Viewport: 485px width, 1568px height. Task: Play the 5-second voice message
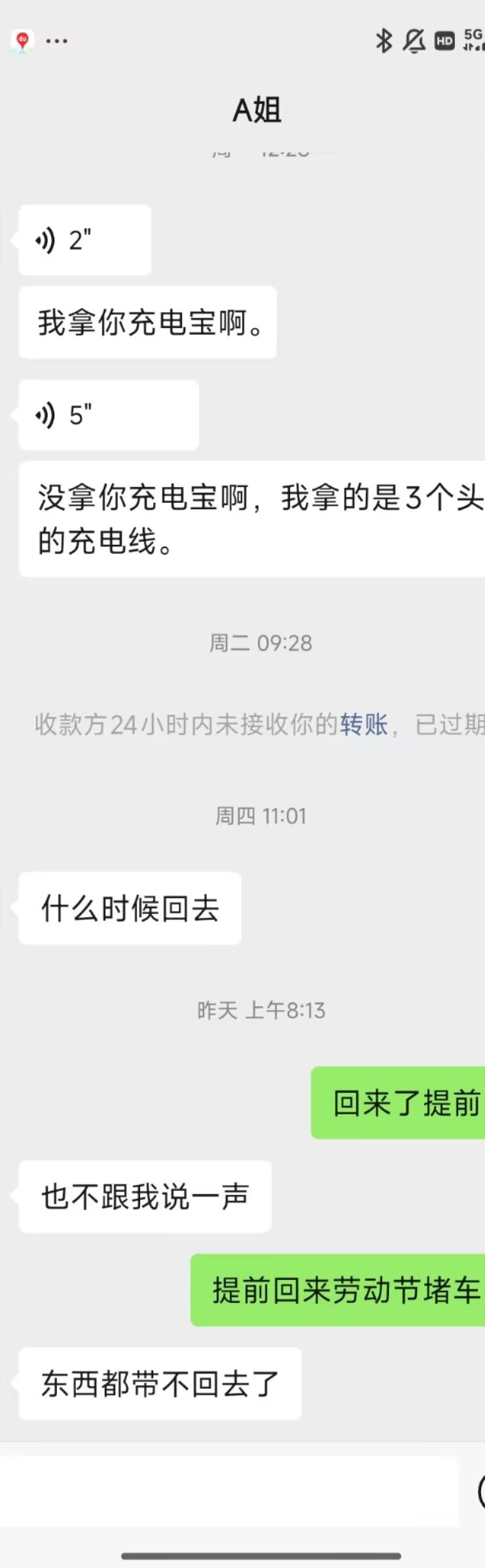click(108, 415)
